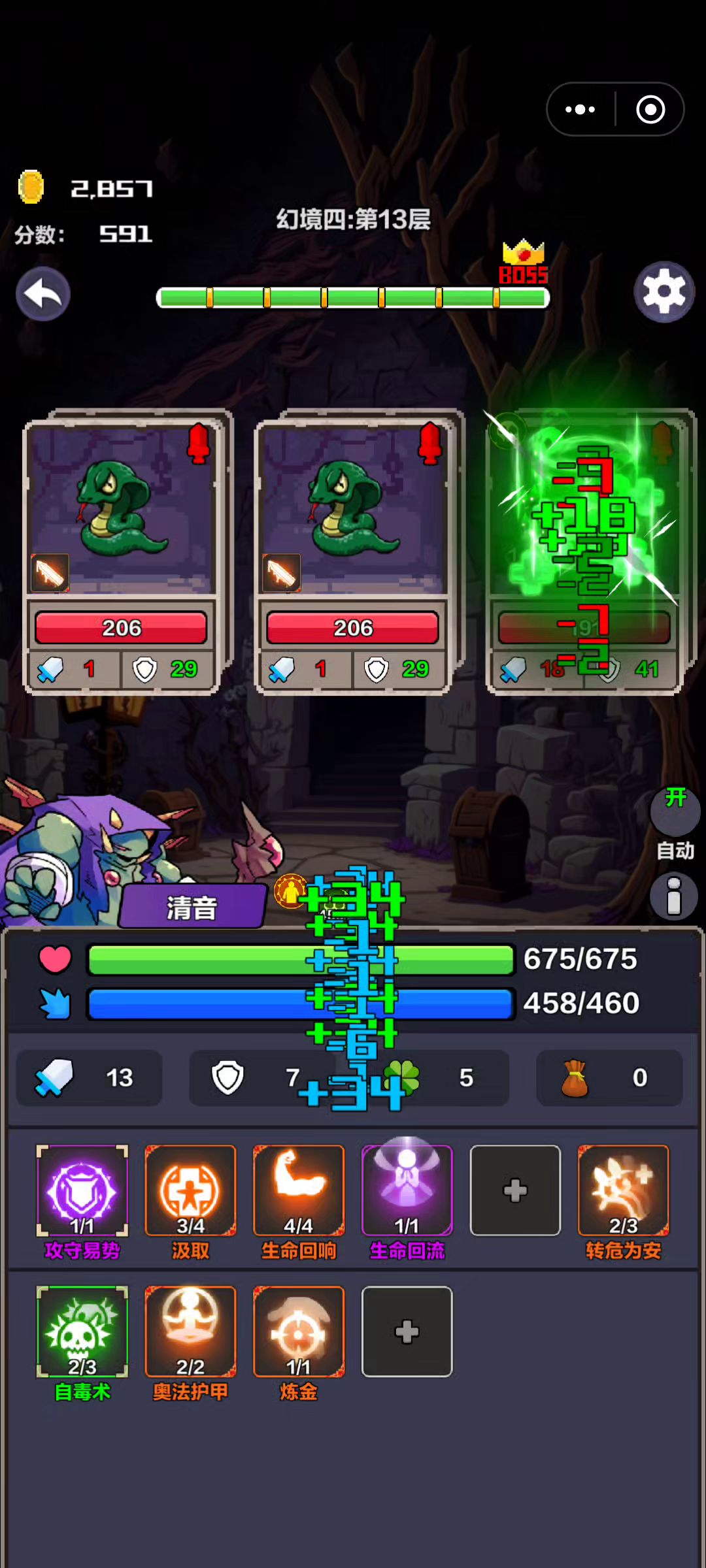Viewport: 706px width, 1568px height.
Task: Attack the boss card with 41 defense
Action: click(585, 552)
